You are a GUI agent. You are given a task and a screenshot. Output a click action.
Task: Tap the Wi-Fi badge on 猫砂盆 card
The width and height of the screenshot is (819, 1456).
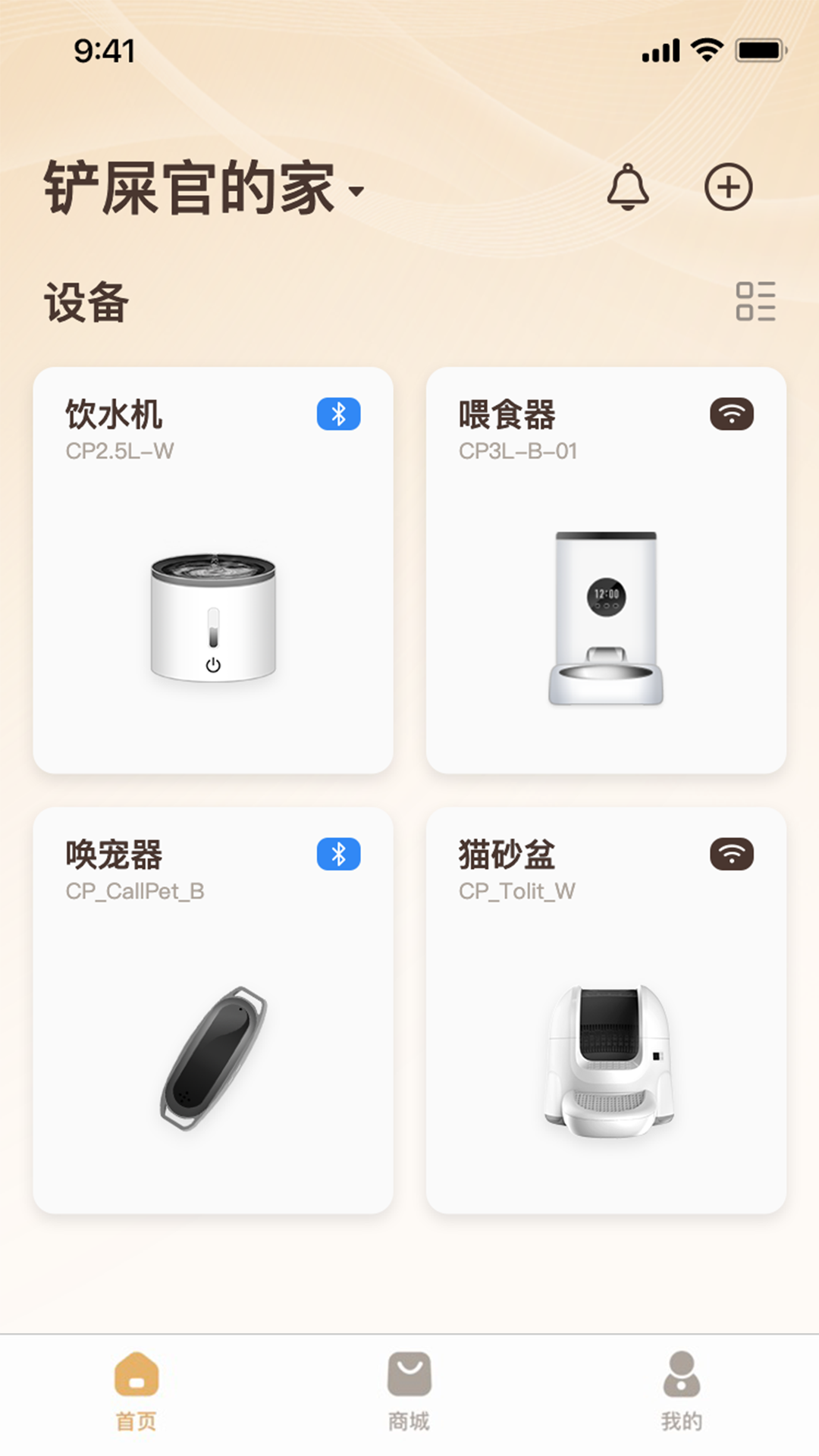point(733,852)
